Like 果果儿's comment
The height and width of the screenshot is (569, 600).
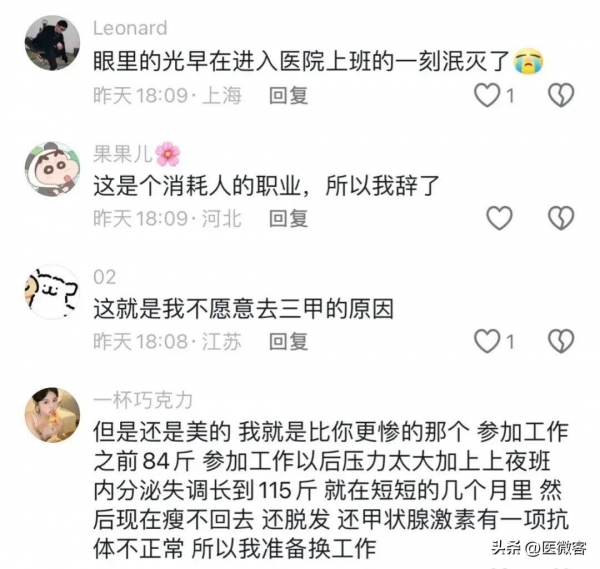[x=498, y=218]
